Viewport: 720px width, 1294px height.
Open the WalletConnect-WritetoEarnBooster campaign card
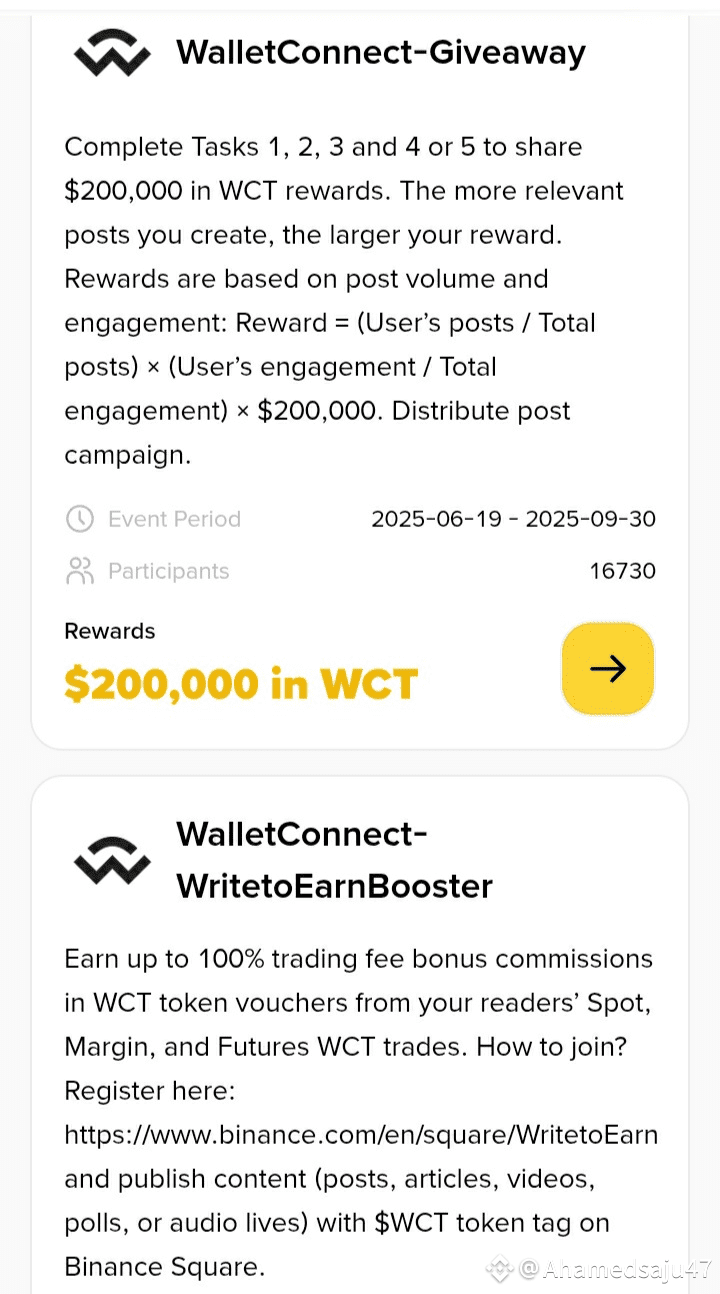pos(360,1035)
